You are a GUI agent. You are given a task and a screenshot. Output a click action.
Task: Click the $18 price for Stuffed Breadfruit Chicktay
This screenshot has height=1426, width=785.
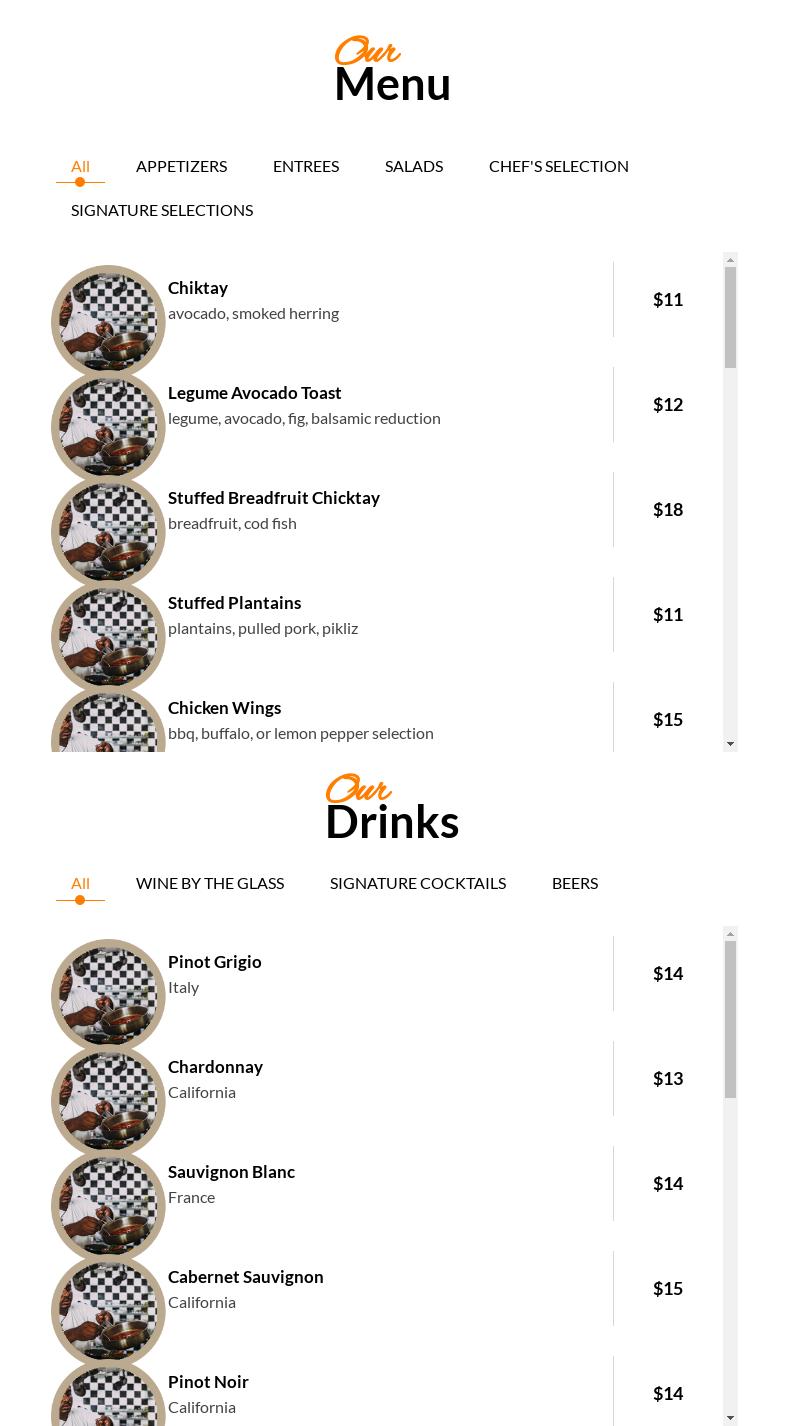668,509
